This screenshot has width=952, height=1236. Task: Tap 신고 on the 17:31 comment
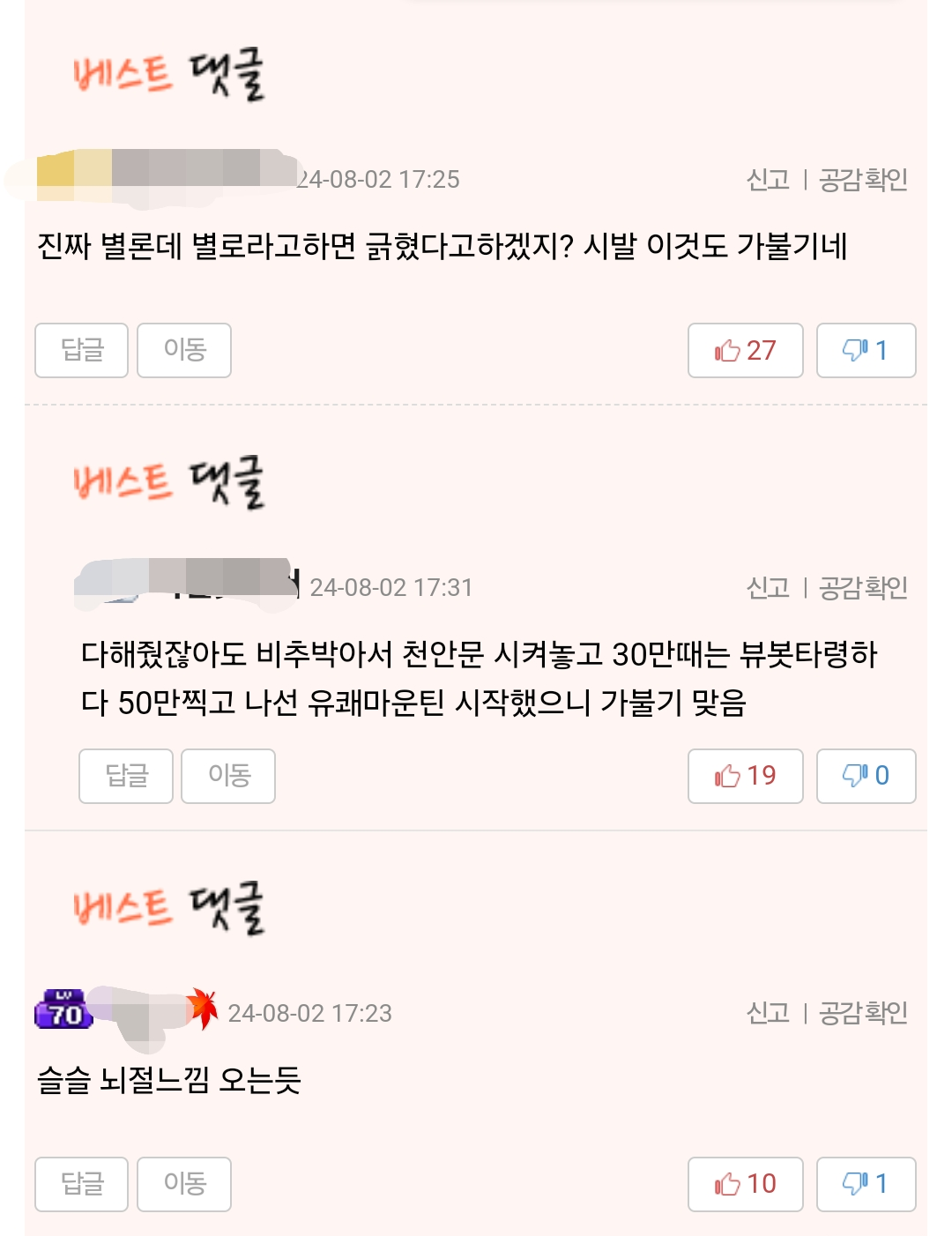(x=768, y=588)
